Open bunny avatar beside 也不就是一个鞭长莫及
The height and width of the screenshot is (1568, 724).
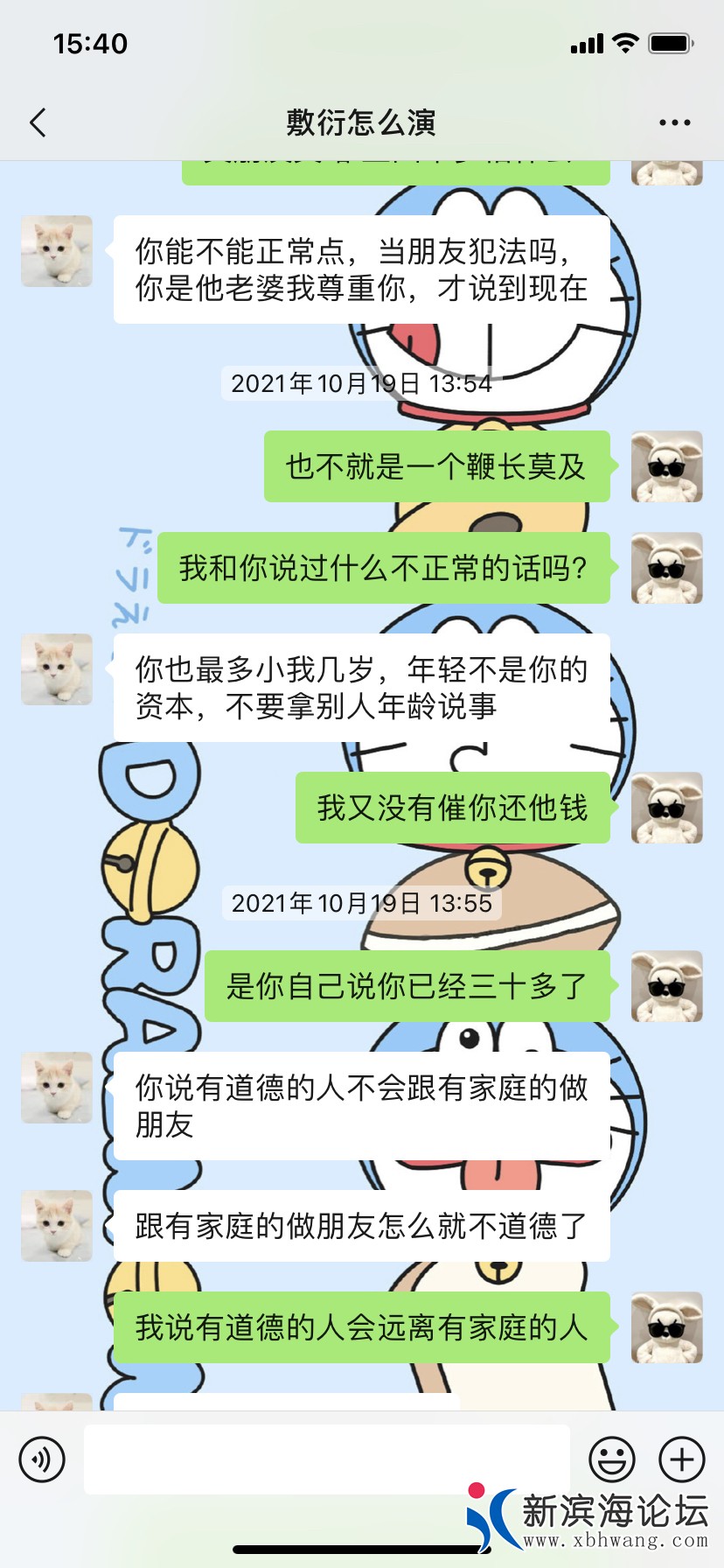666,466
